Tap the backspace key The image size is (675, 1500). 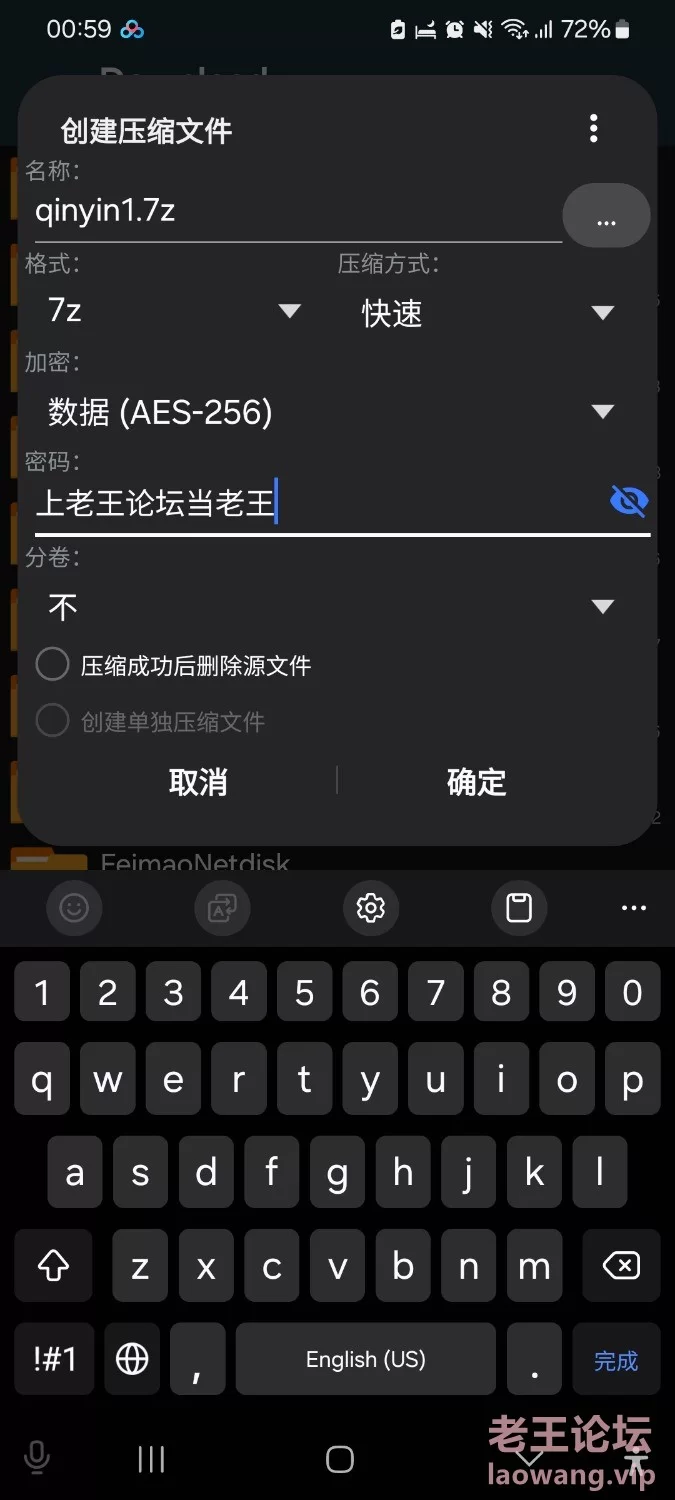[x=621, y=1266]
